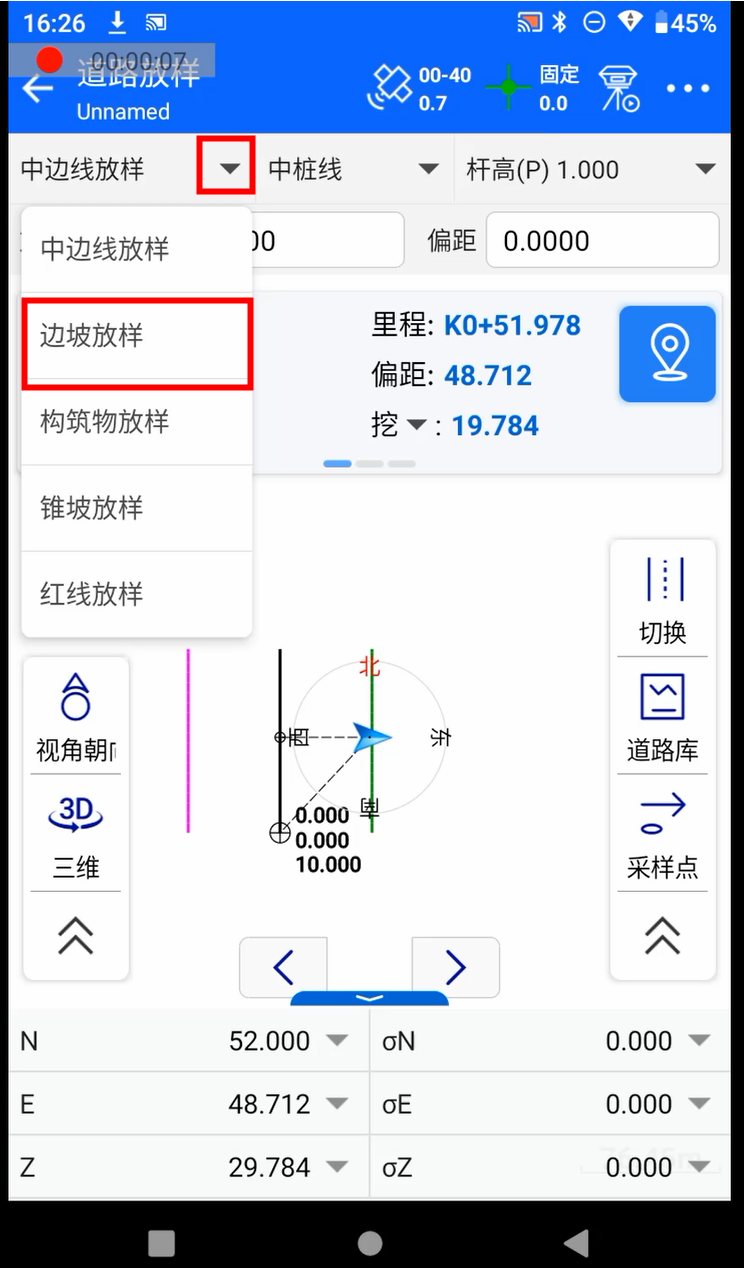Open the 杆高(P) 1.000 dropdown

(591, 169)
